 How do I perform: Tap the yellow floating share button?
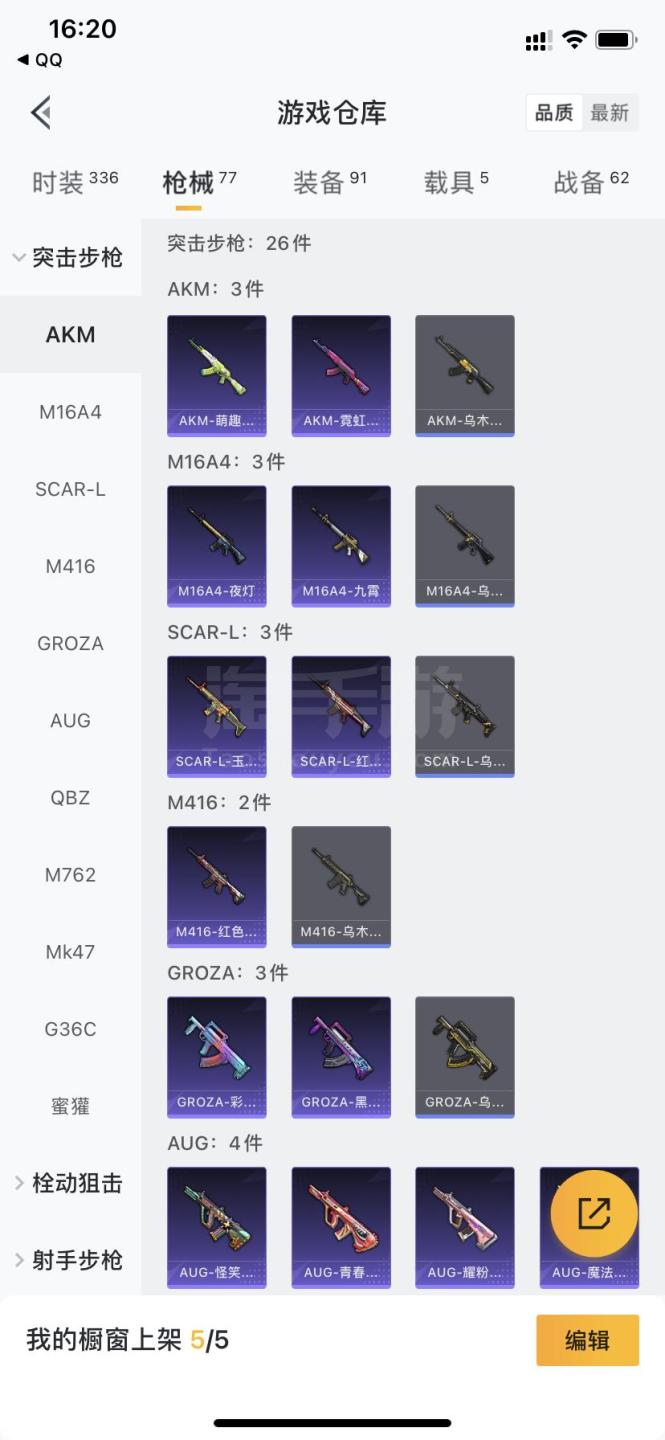593,1213
